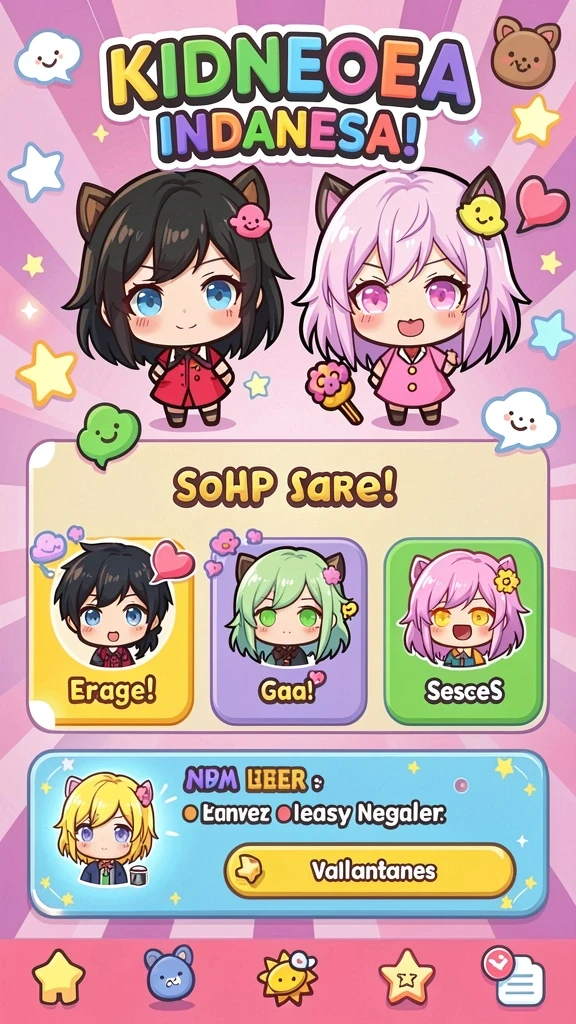Tap the yellow Vallantanes button

[x=370, y=871]
